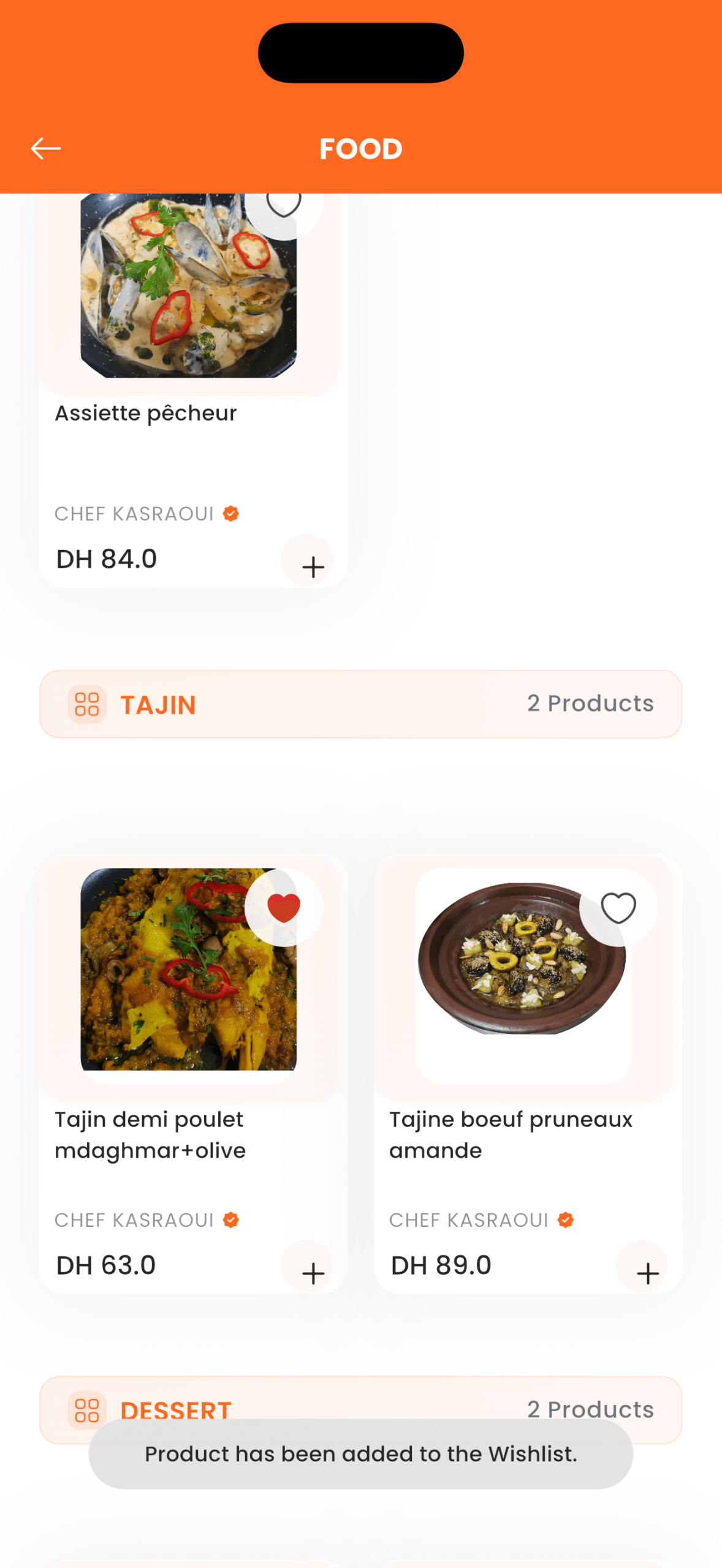The height and width of the screenshot is (1568, 722).
Task: Select the TAJIN category header
Action: (360, 704)
